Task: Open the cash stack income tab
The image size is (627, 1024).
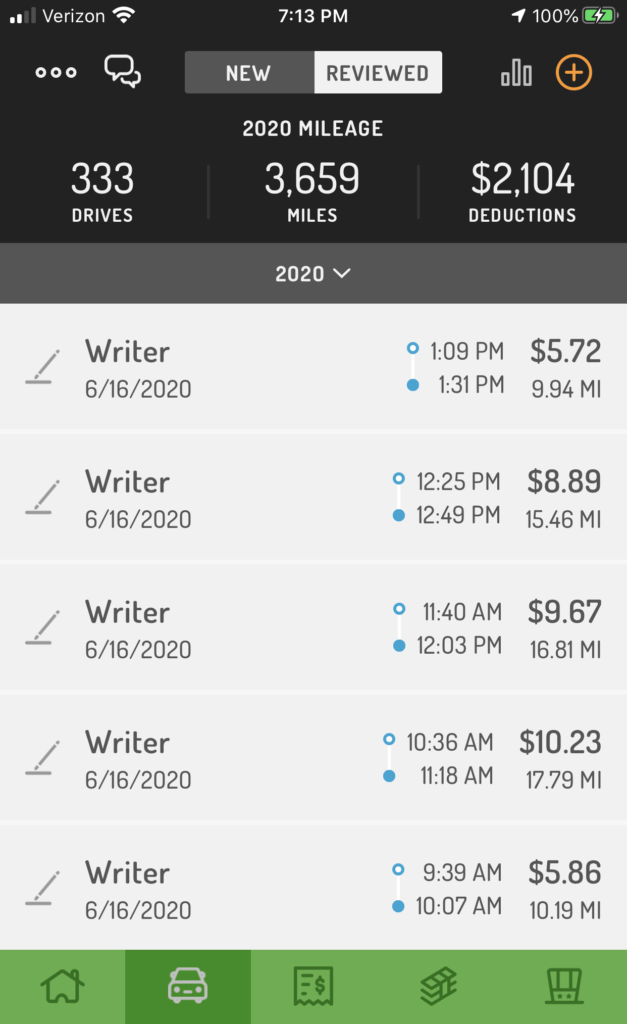Action: [439, 986]
